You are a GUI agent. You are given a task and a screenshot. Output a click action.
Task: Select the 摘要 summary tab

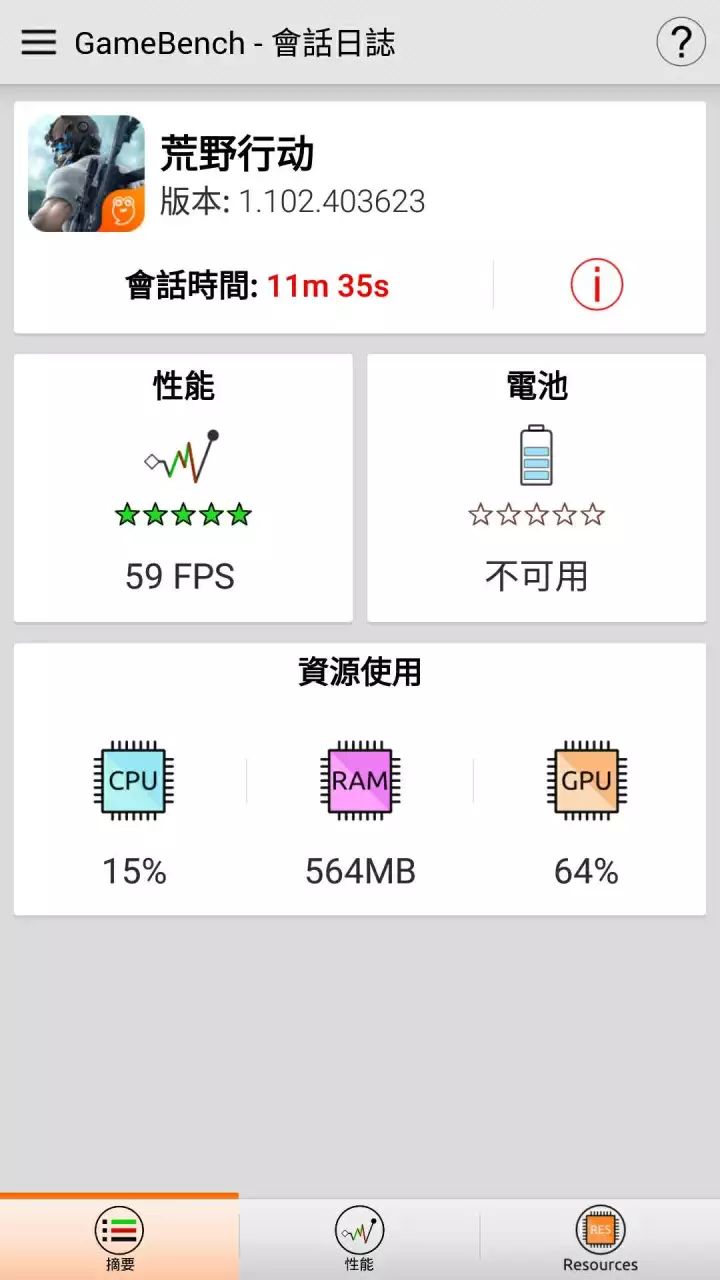(120, 1238)
